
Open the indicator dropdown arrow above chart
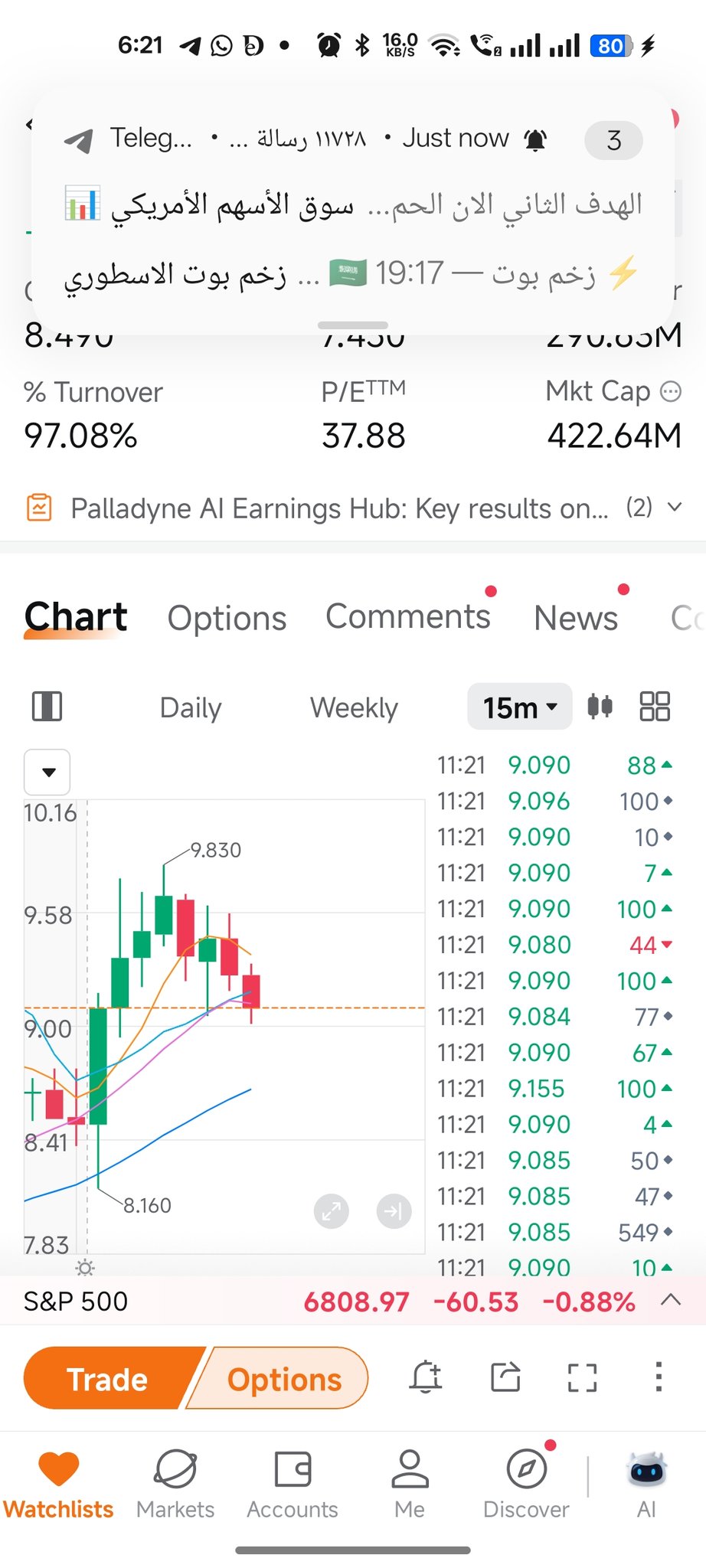(48, 772)
